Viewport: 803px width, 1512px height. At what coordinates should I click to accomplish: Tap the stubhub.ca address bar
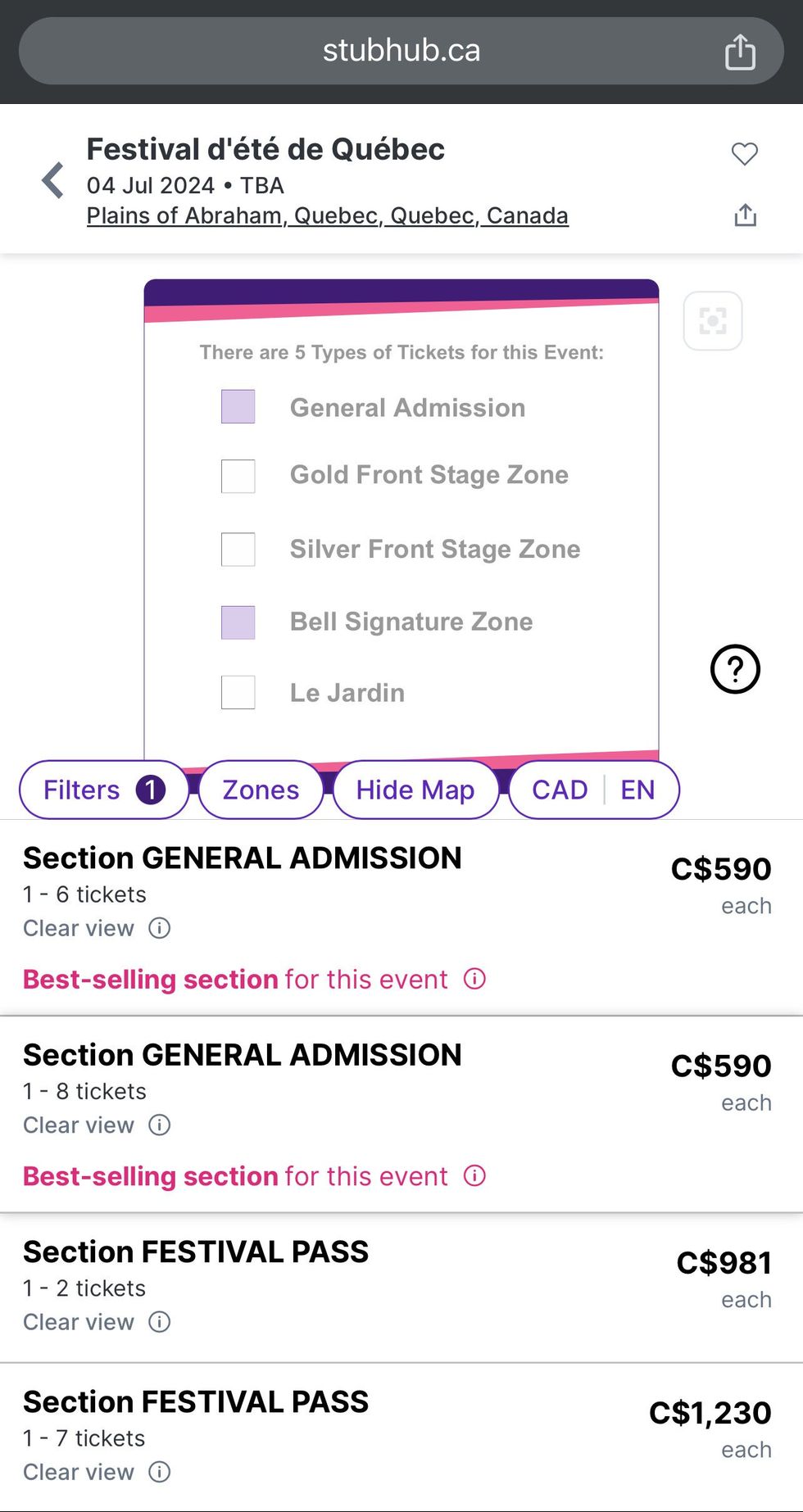tap(401, 50)
